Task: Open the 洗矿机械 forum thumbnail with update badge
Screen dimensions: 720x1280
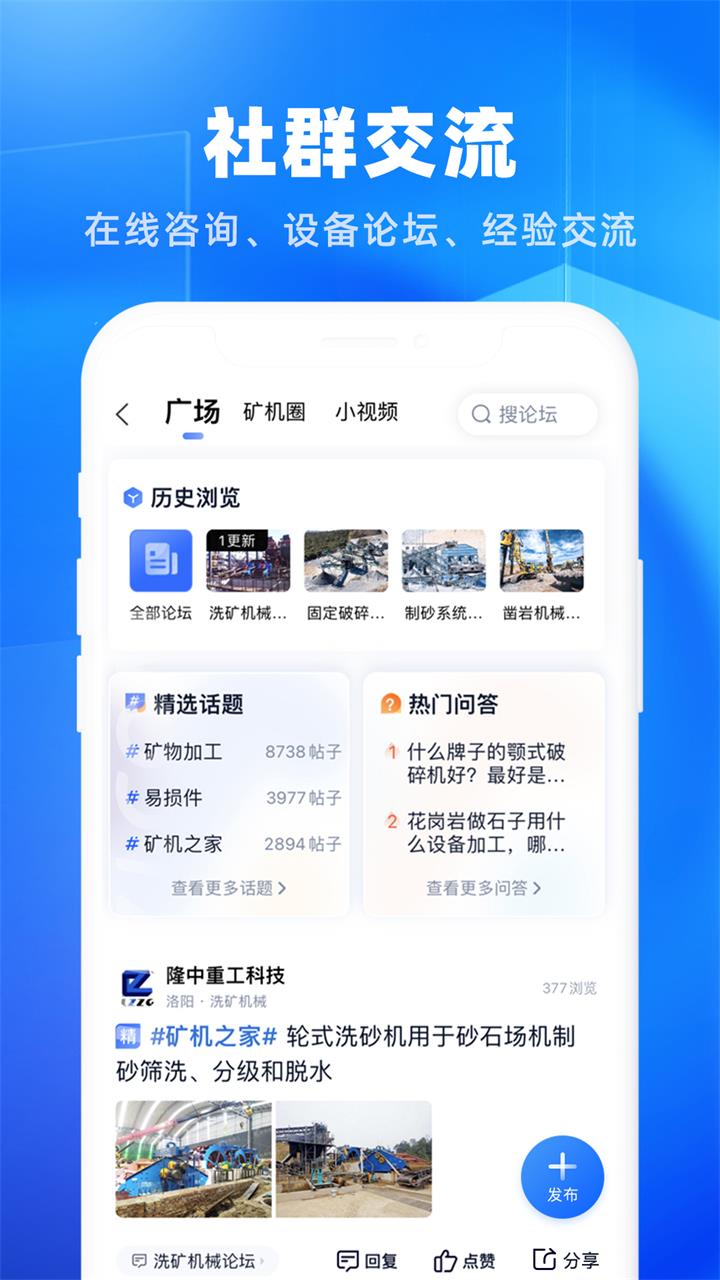Action: (x=248, y=562)
